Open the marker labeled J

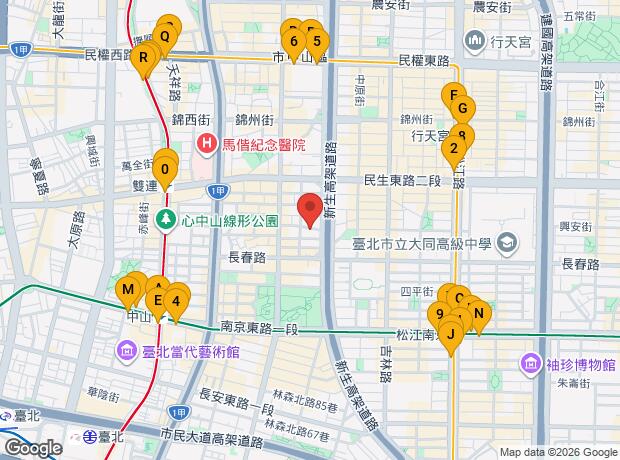coord(452,334)
